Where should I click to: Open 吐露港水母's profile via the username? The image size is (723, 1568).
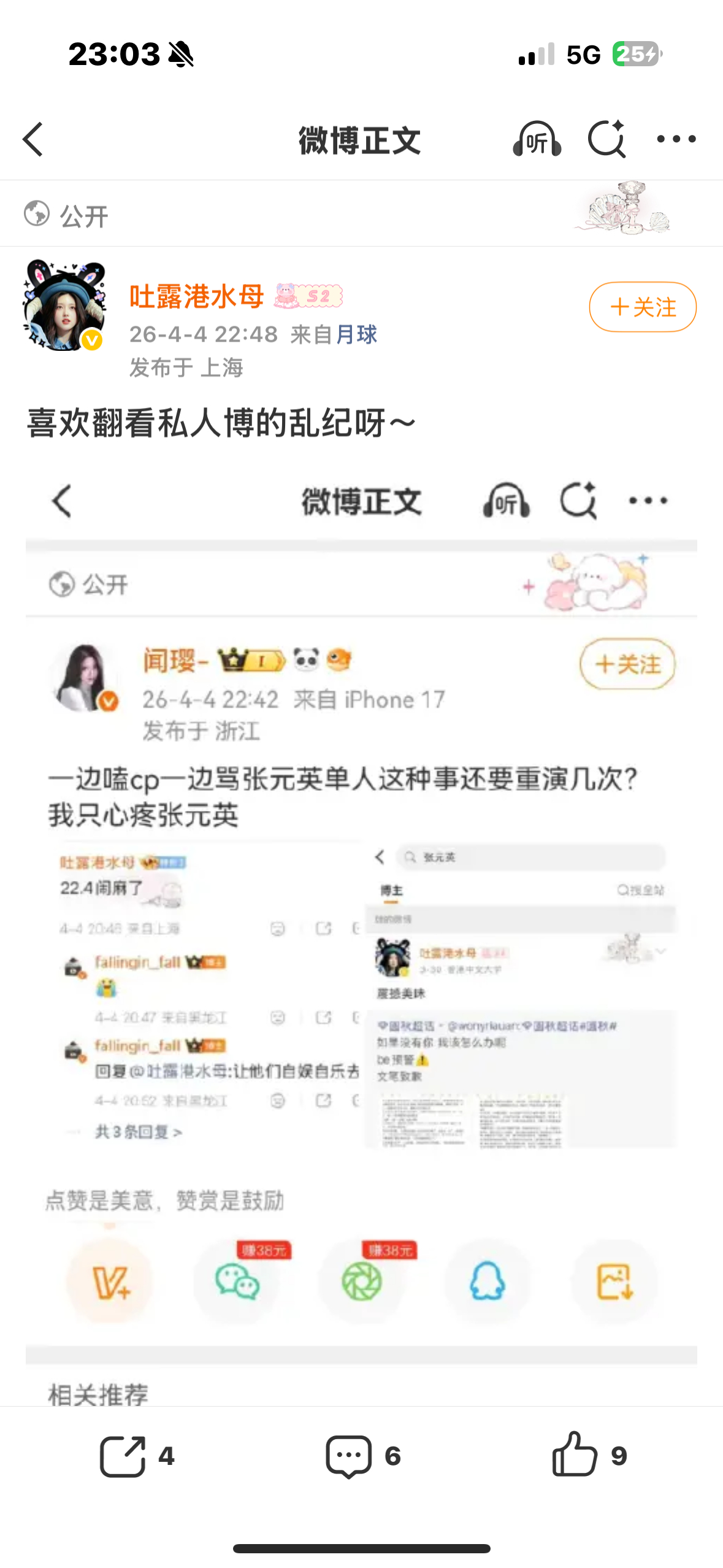tap(195, 297)
